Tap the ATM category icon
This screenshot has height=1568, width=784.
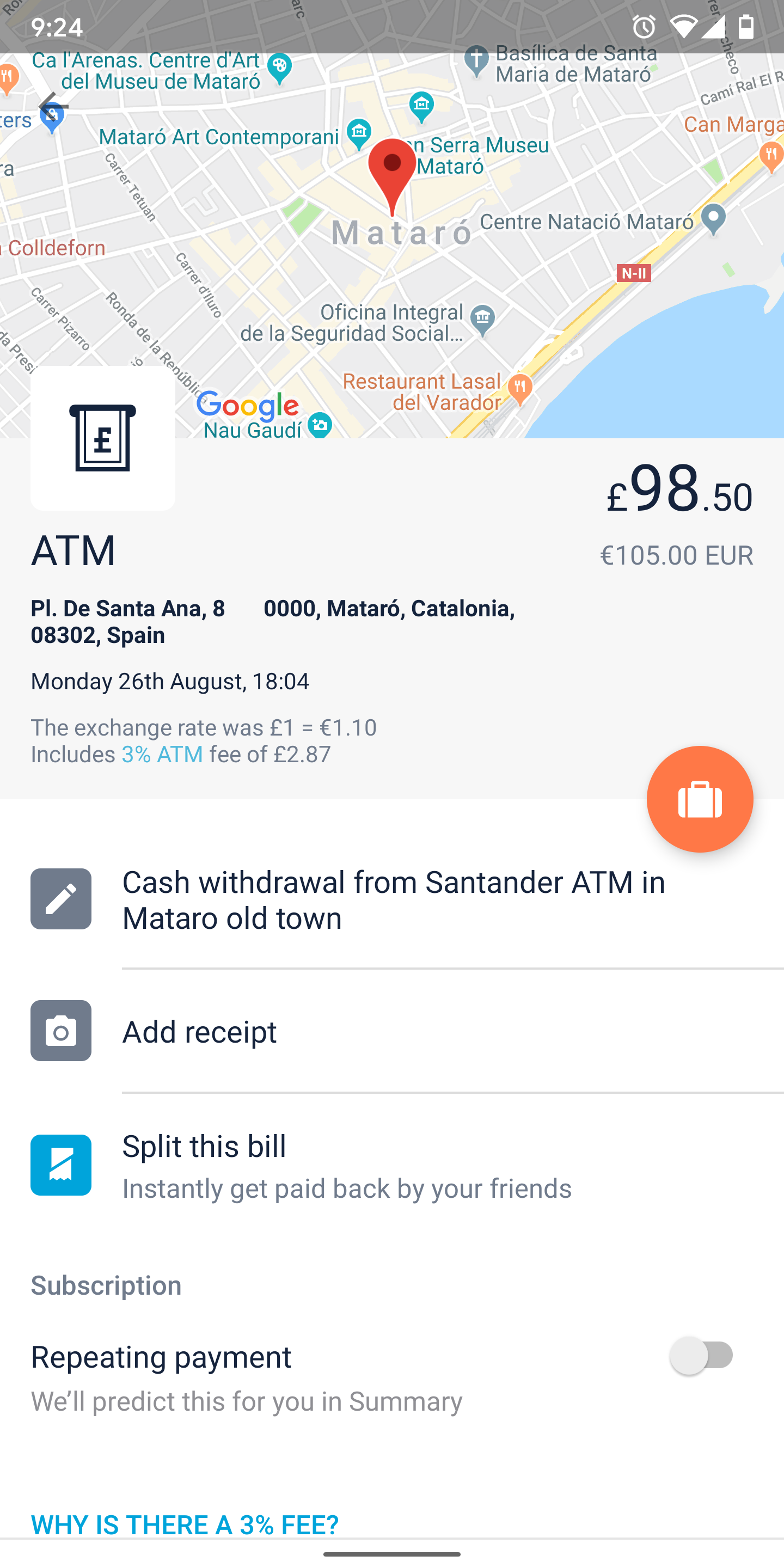103,438
